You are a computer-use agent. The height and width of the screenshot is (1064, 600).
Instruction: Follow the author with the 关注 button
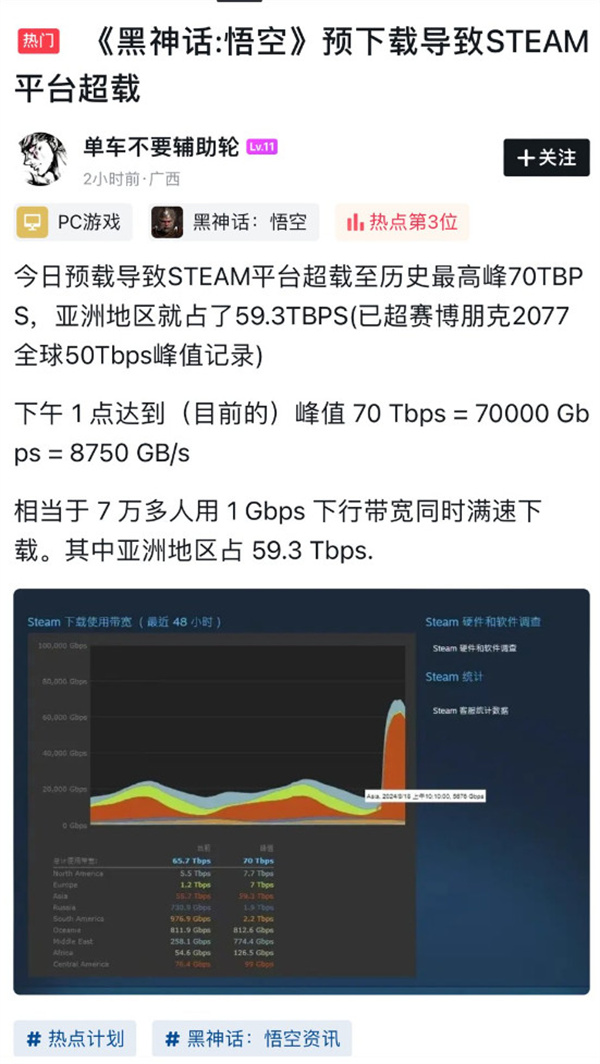(546, 157)
